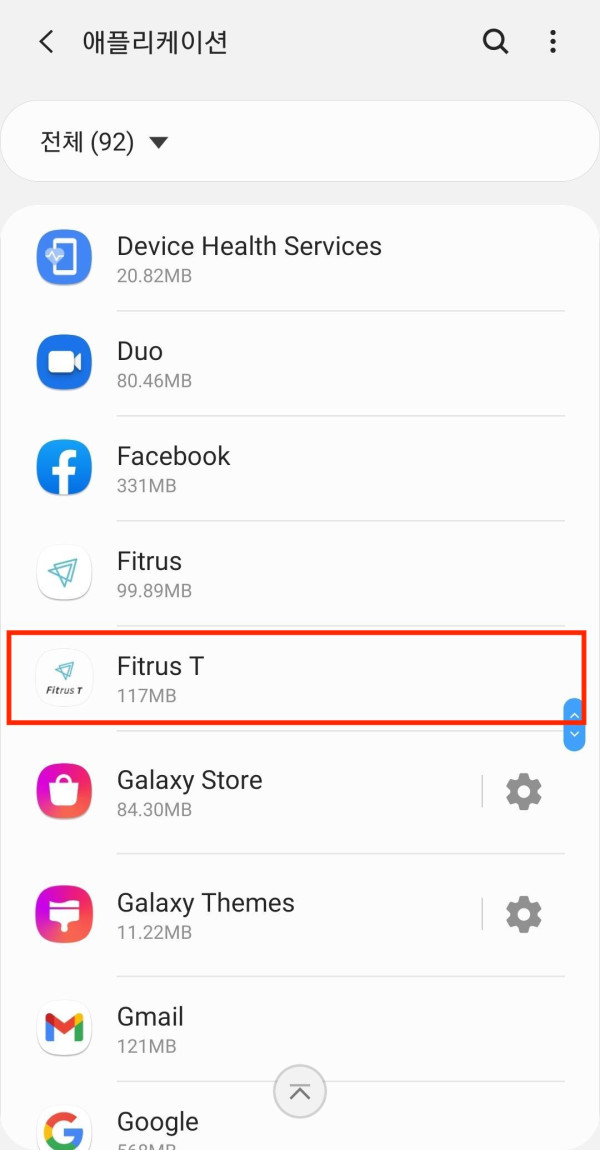Go back from the 애플리케이션 screen
The image size is (600, 1150).
pyautogui.click(x=46, y=42)
